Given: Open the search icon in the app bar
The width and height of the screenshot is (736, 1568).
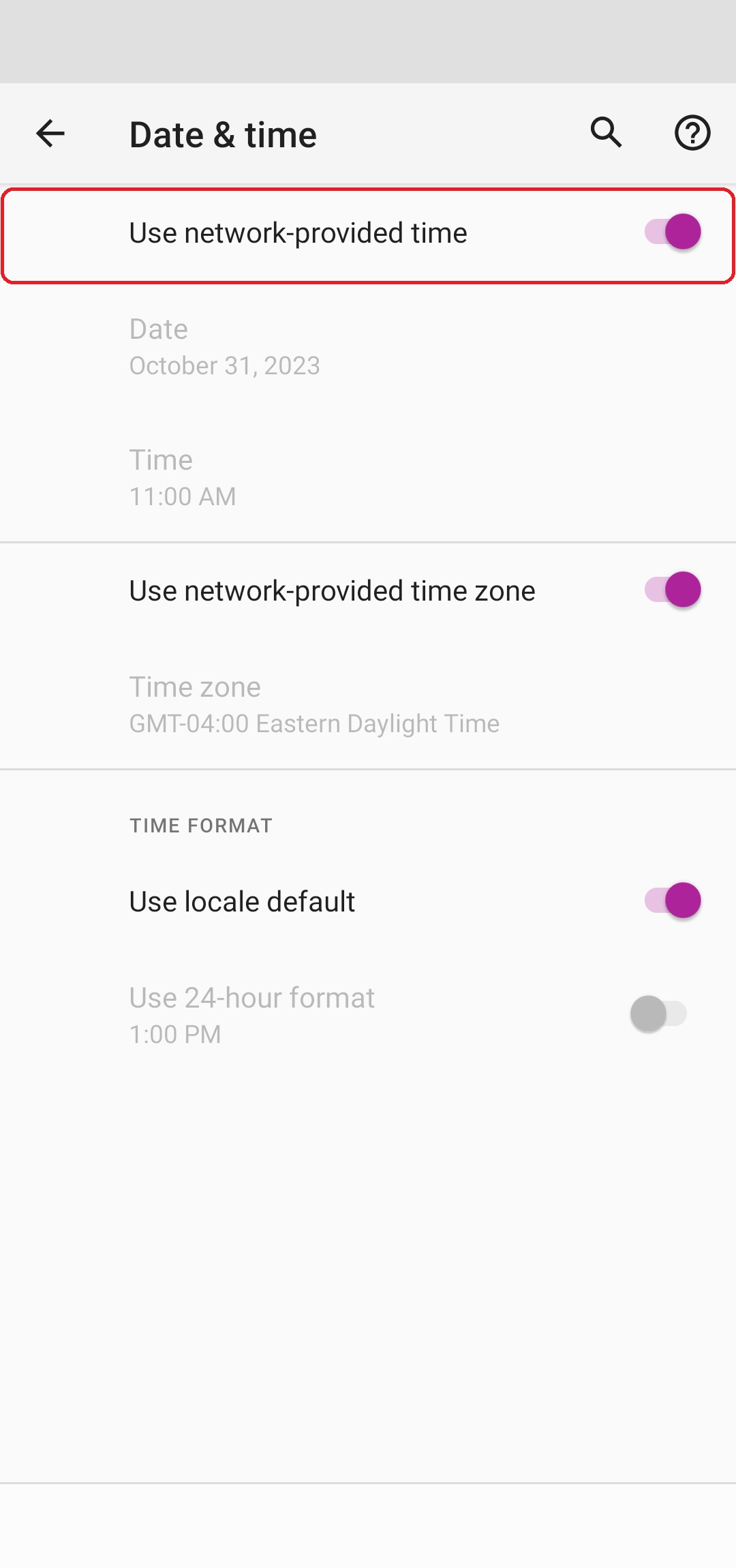Looking at the screenshot, I should click(x=606, y=132).
